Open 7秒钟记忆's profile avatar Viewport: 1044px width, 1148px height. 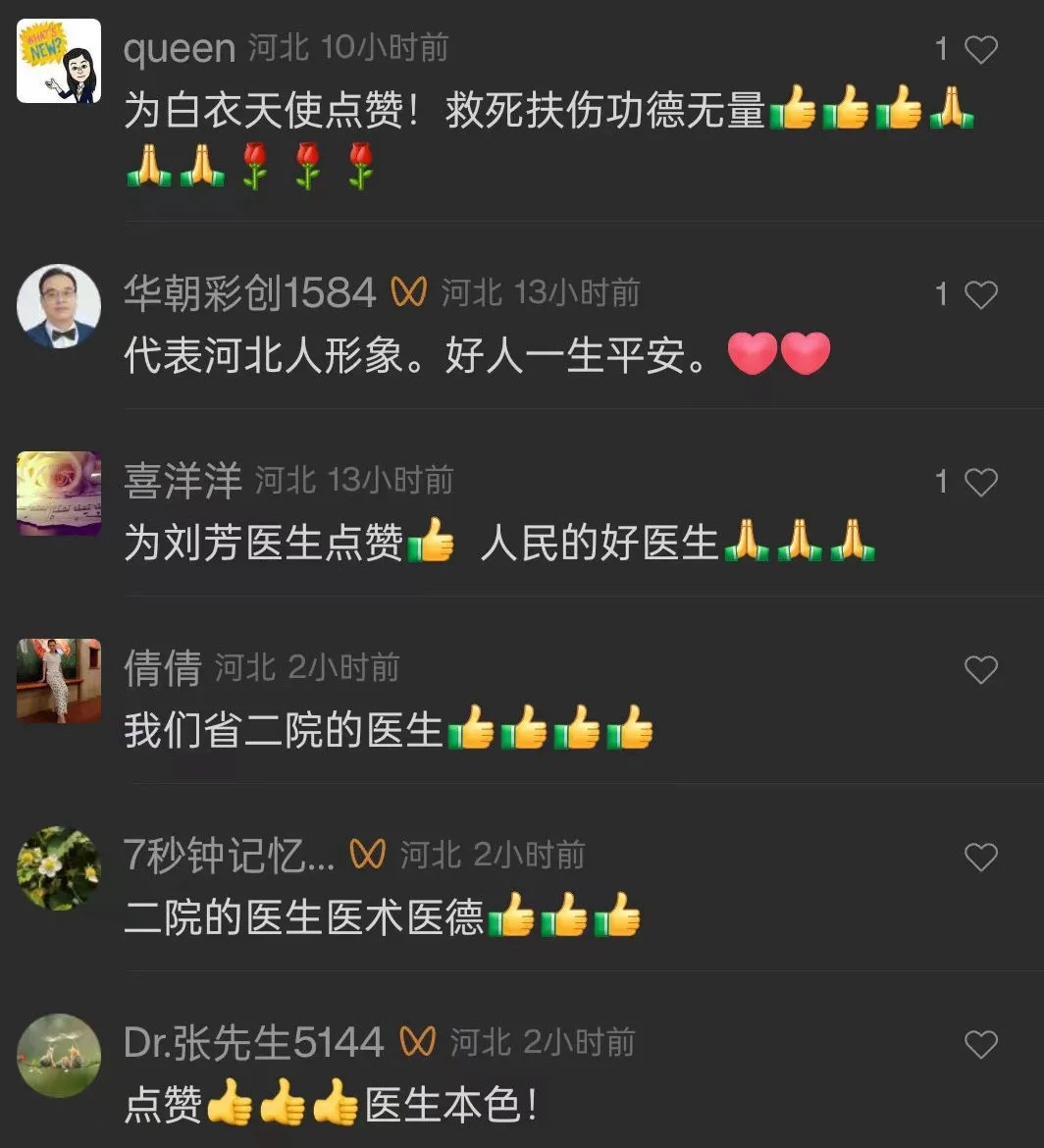point(59,868)
